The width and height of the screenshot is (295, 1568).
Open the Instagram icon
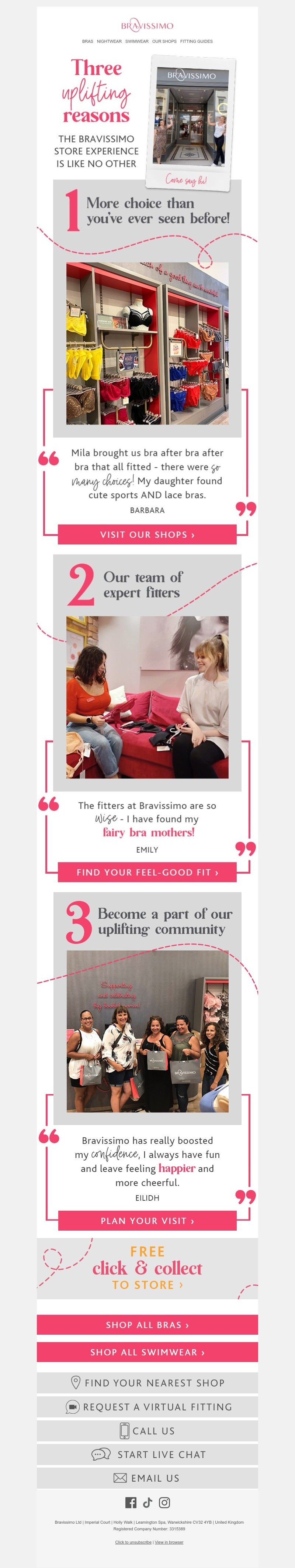165,1502
